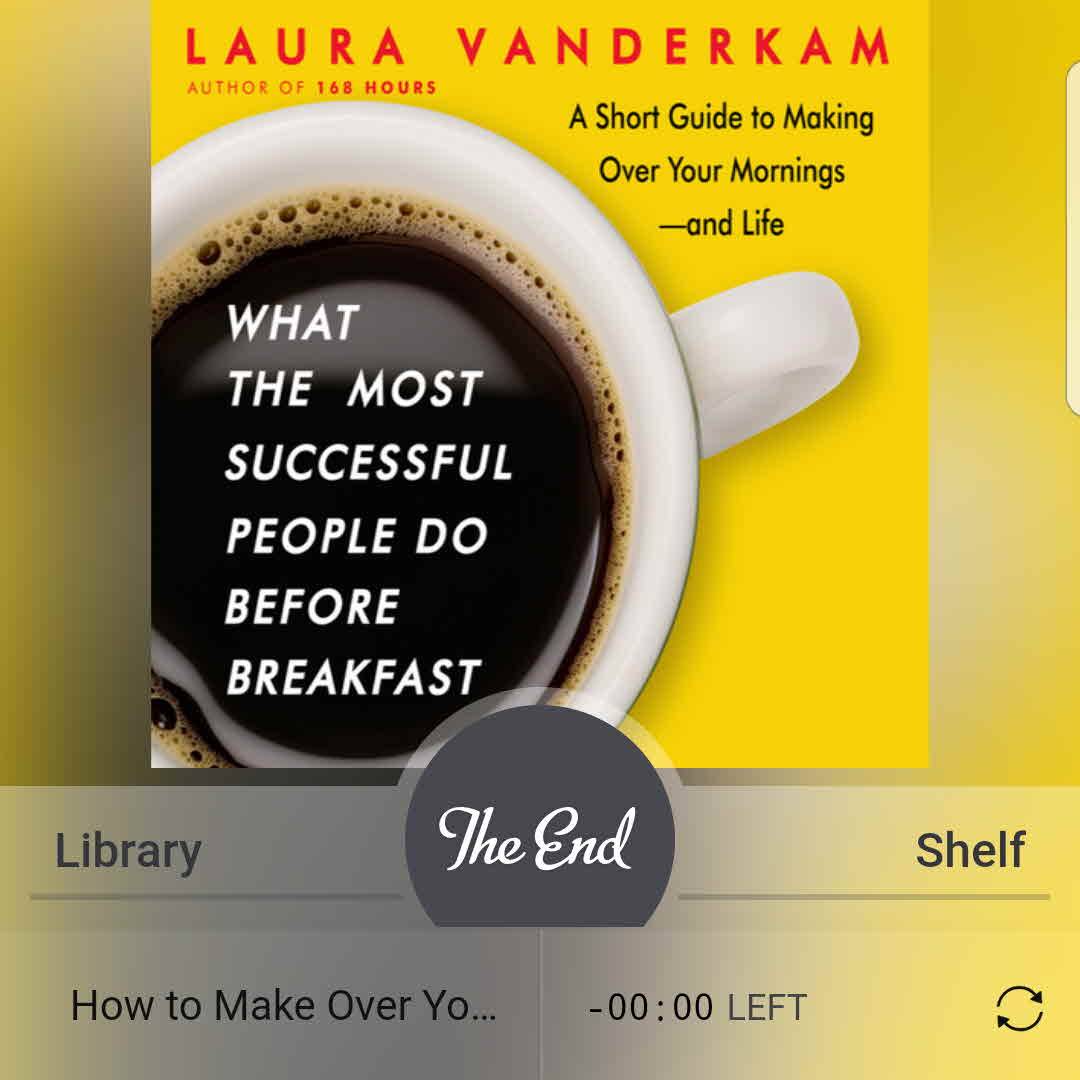Screen dimensions: 1080x1080
Task: Tap the audiobook cover art
Action: pyautogui.click(x=540, y=380)
